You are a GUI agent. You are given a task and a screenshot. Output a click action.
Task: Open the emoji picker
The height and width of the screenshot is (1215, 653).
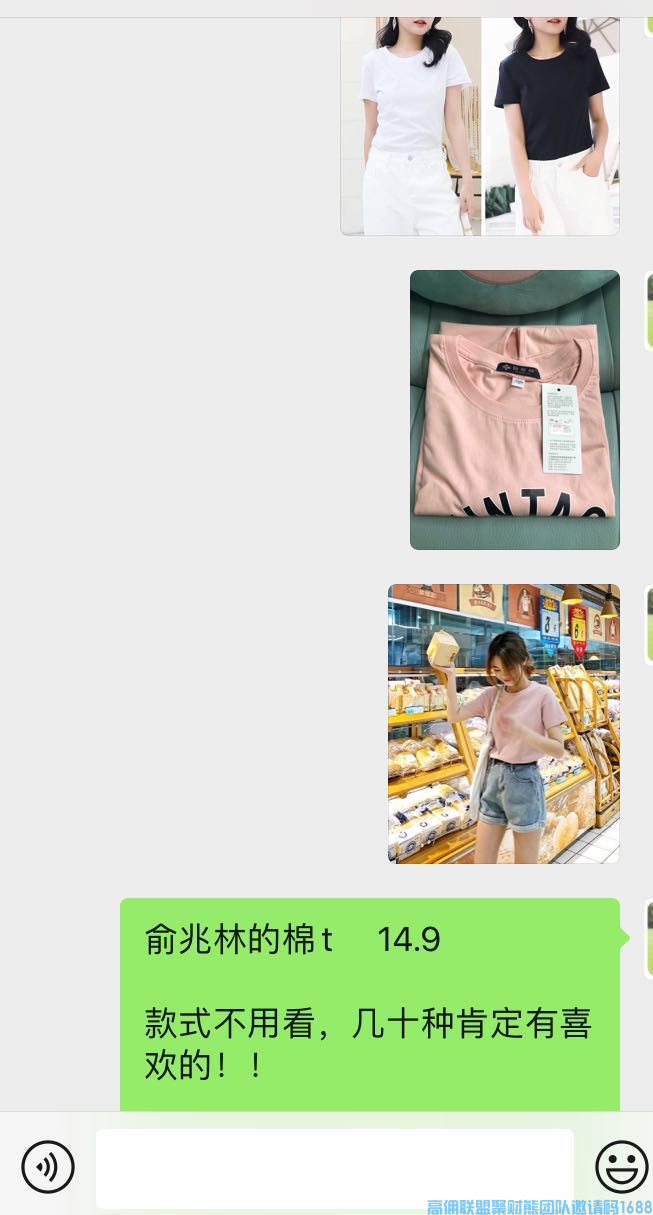click(x=621, y=1166)
